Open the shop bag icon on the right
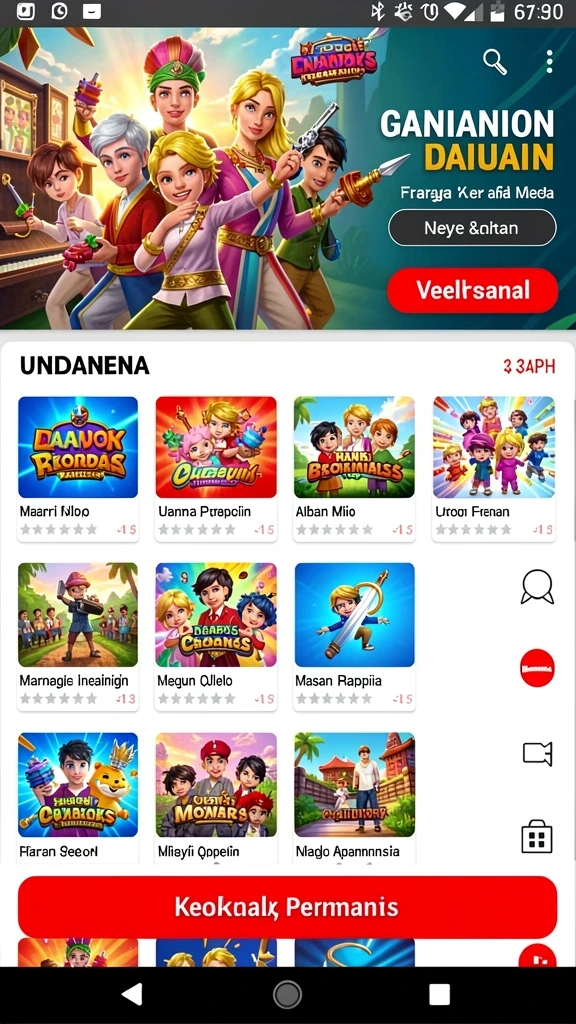The width and height of the screenshot is (576, 1024). coord(537,836)
